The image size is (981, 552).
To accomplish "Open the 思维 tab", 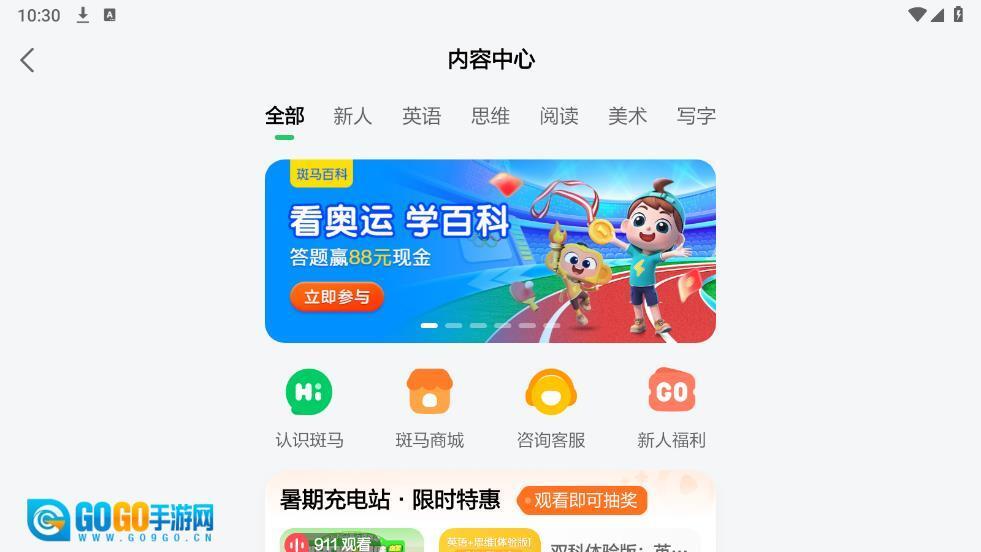I will pyautogui.click(x=490, y=116).
